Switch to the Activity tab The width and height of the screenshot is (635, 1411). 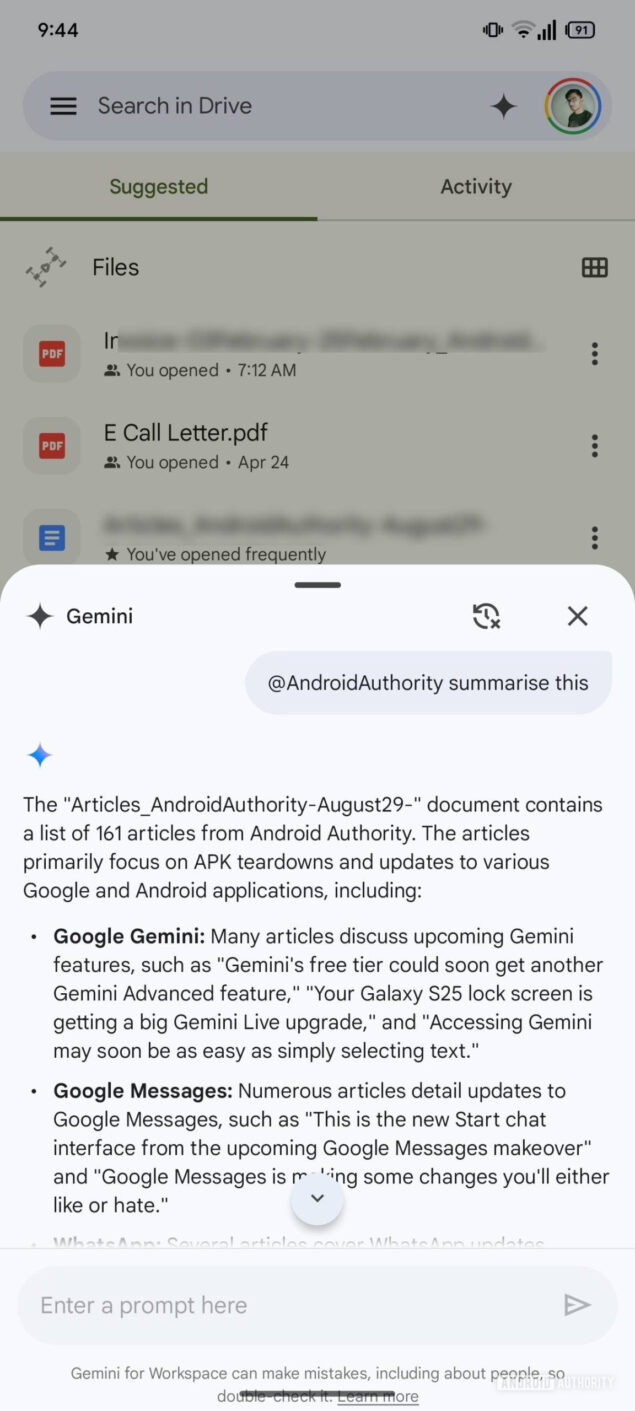[476, 186]
